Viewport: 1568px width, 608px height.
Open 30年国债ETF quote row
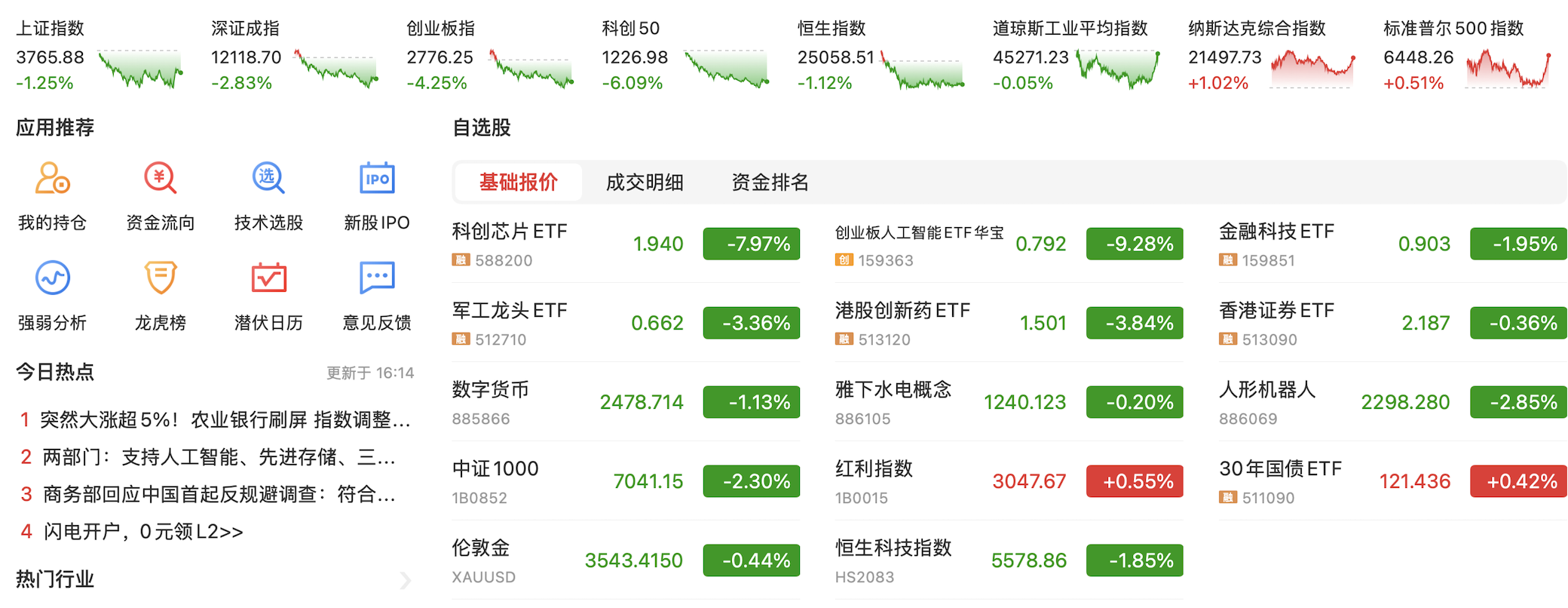(1392, 481)
